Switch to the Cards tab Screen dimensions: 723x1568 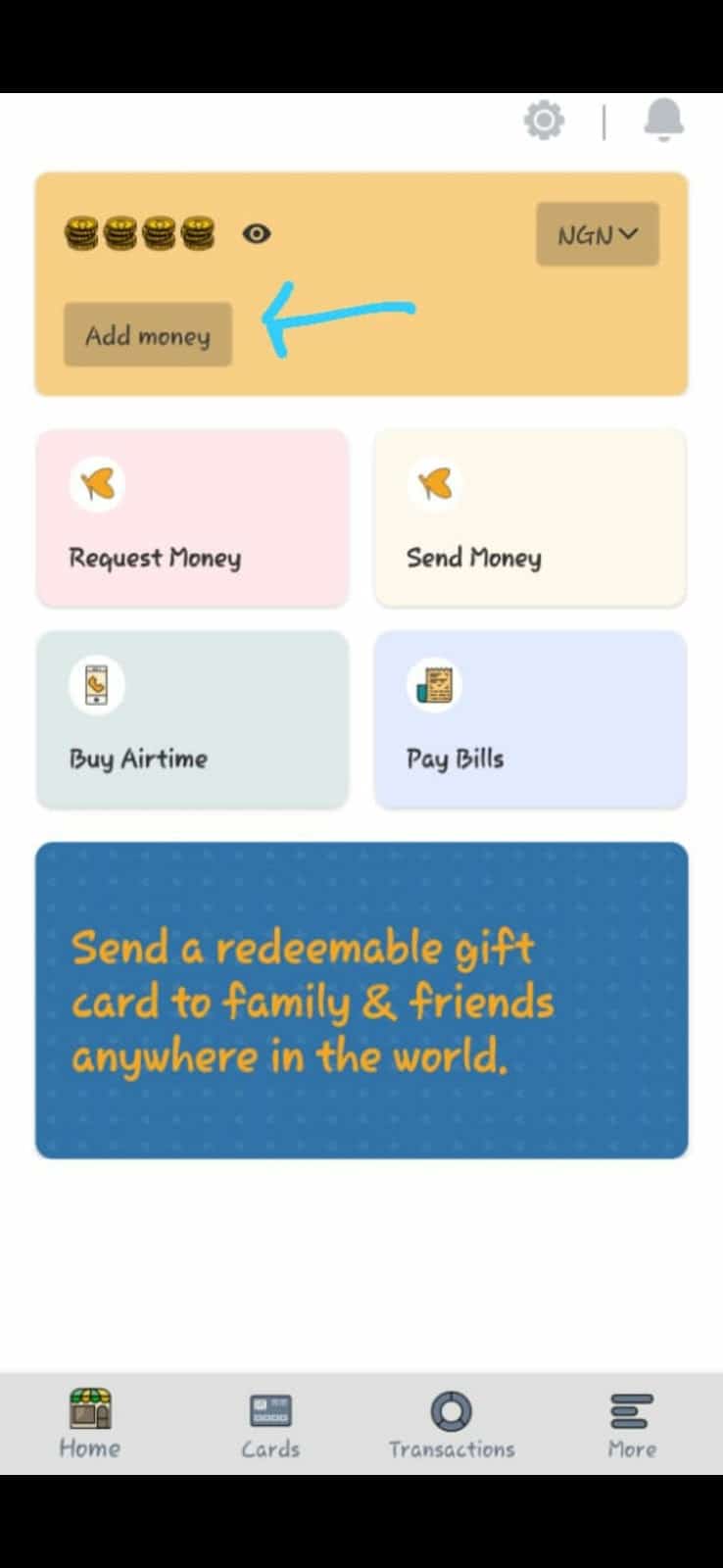coord(270,1424)
